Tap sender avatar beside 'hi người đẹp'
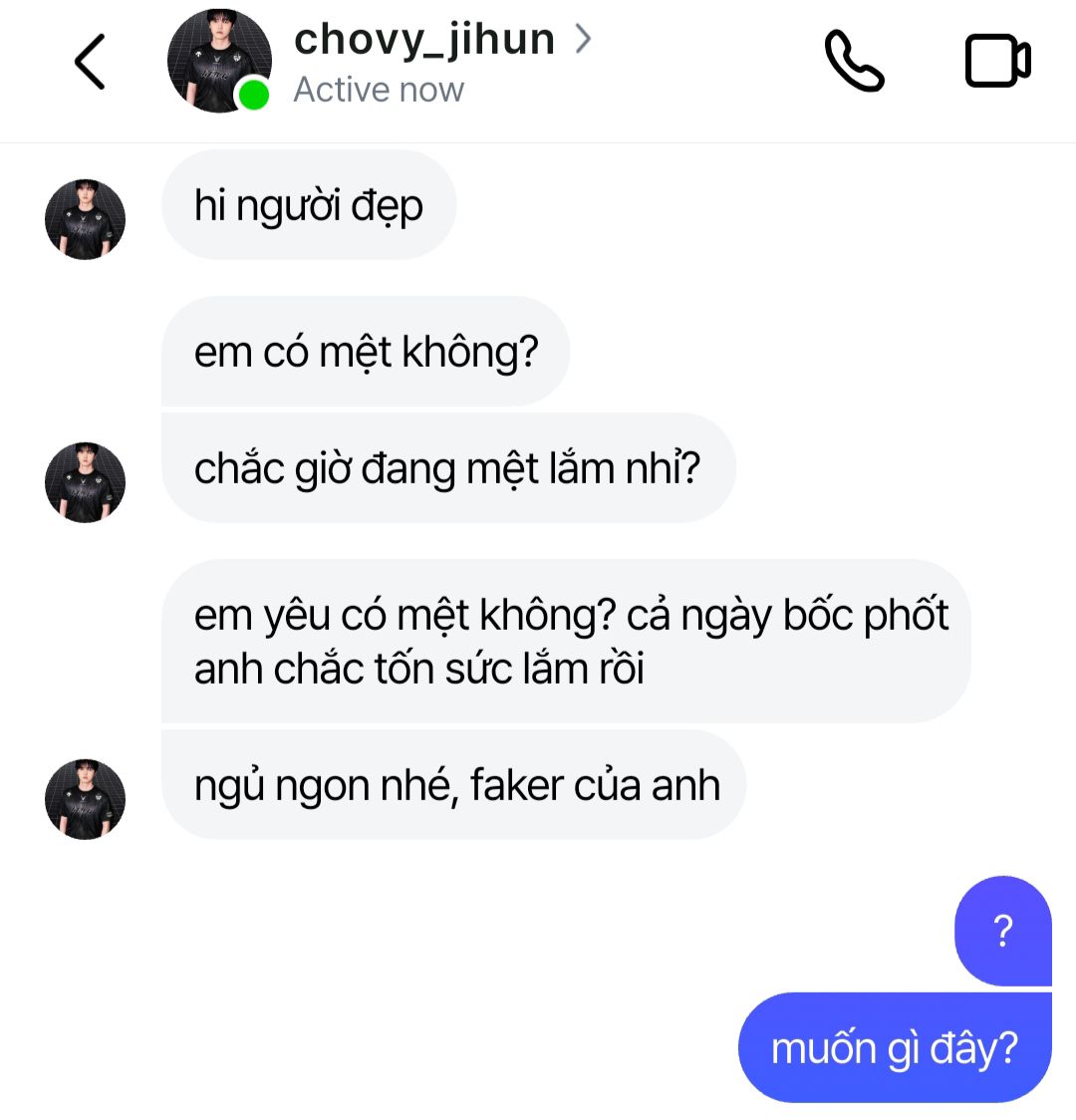Viewport: 1076px width, 1120px height. tap(86, 219)
